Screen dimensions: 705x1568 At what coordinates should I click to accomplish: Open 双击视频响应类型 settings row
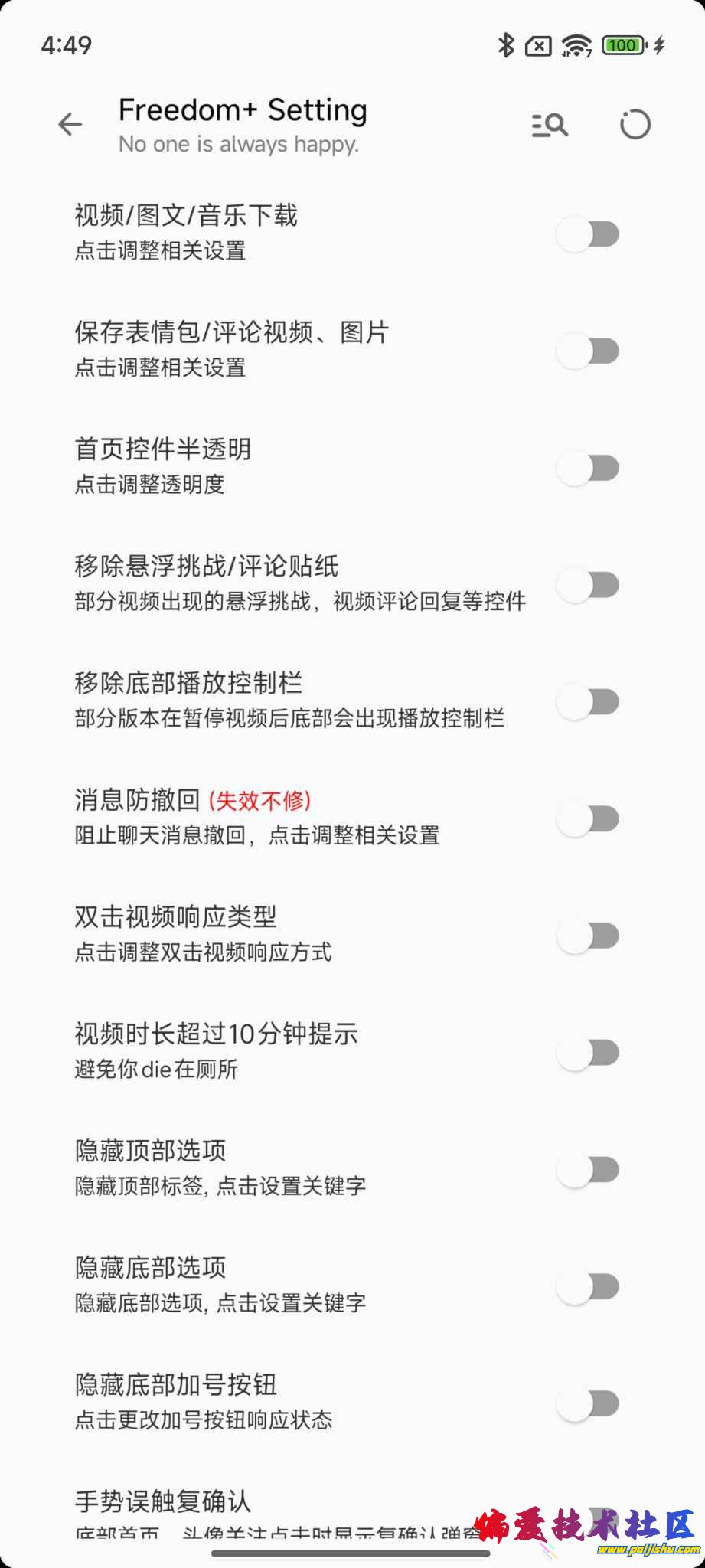coord(268,933)
